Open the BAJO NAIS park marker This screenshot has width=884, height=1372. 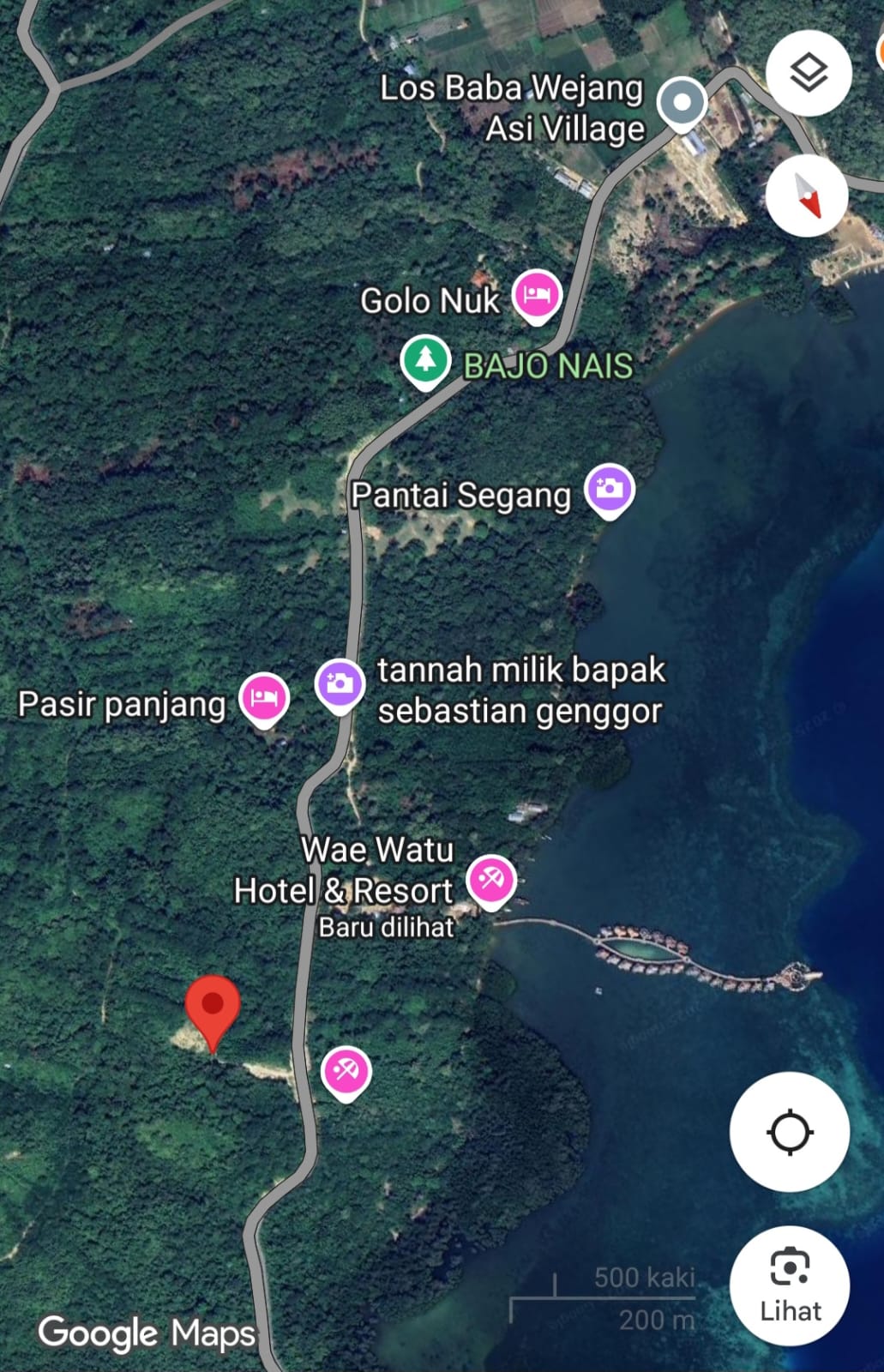point(425,360)
